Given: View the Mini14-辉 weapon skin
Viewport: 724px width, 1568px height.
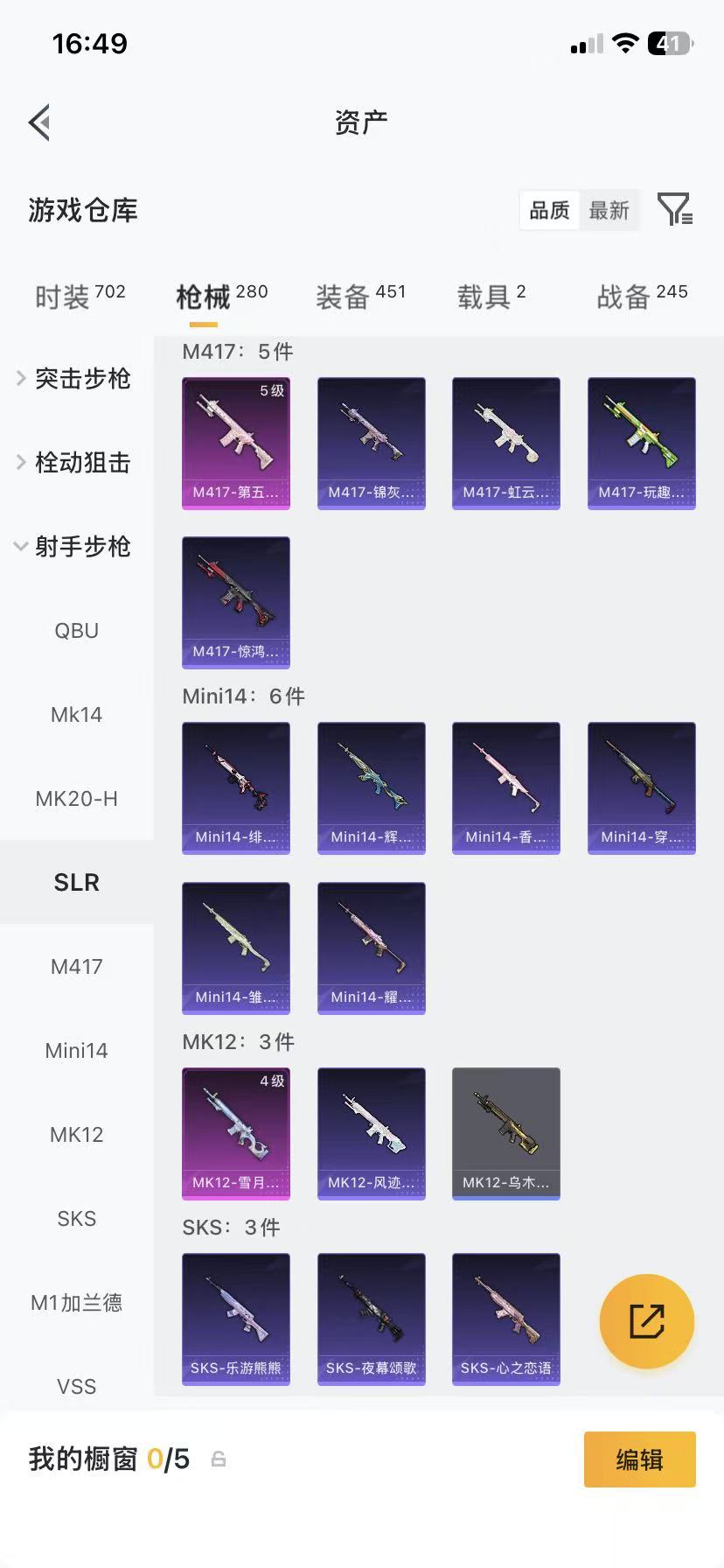Looking at the screenshot, I should [x=371, y=787].
